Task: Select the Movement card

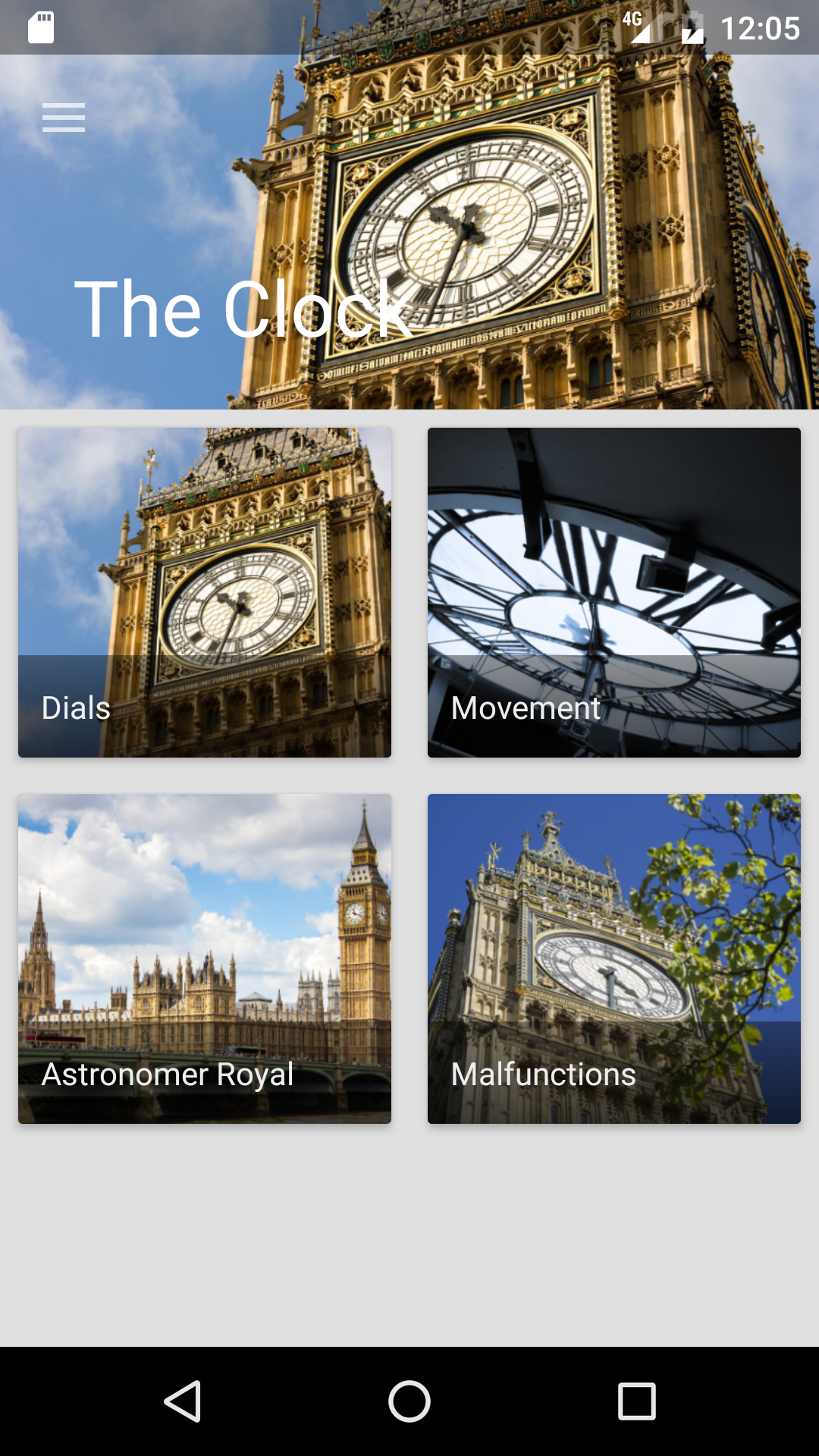Action: (614, 592)
